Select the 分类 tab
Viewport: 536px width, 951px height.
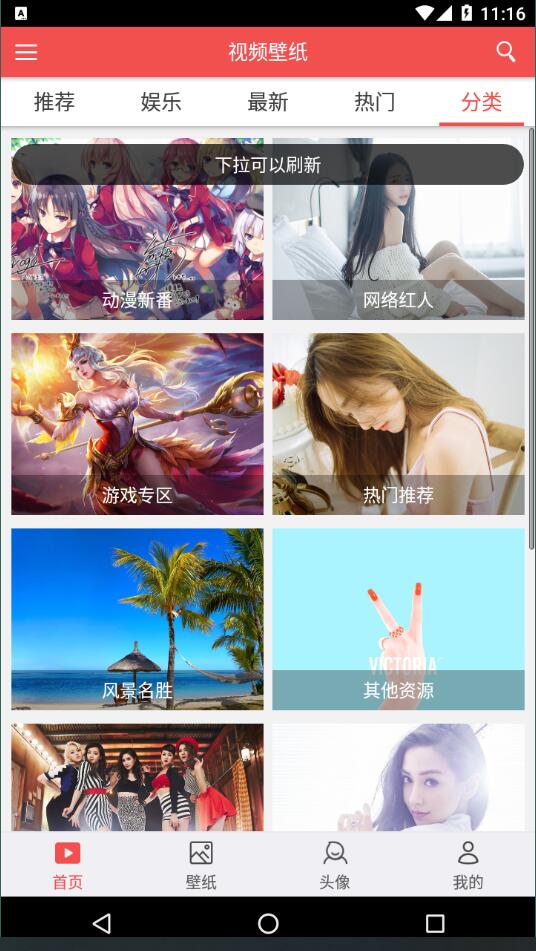pos(481,101)
